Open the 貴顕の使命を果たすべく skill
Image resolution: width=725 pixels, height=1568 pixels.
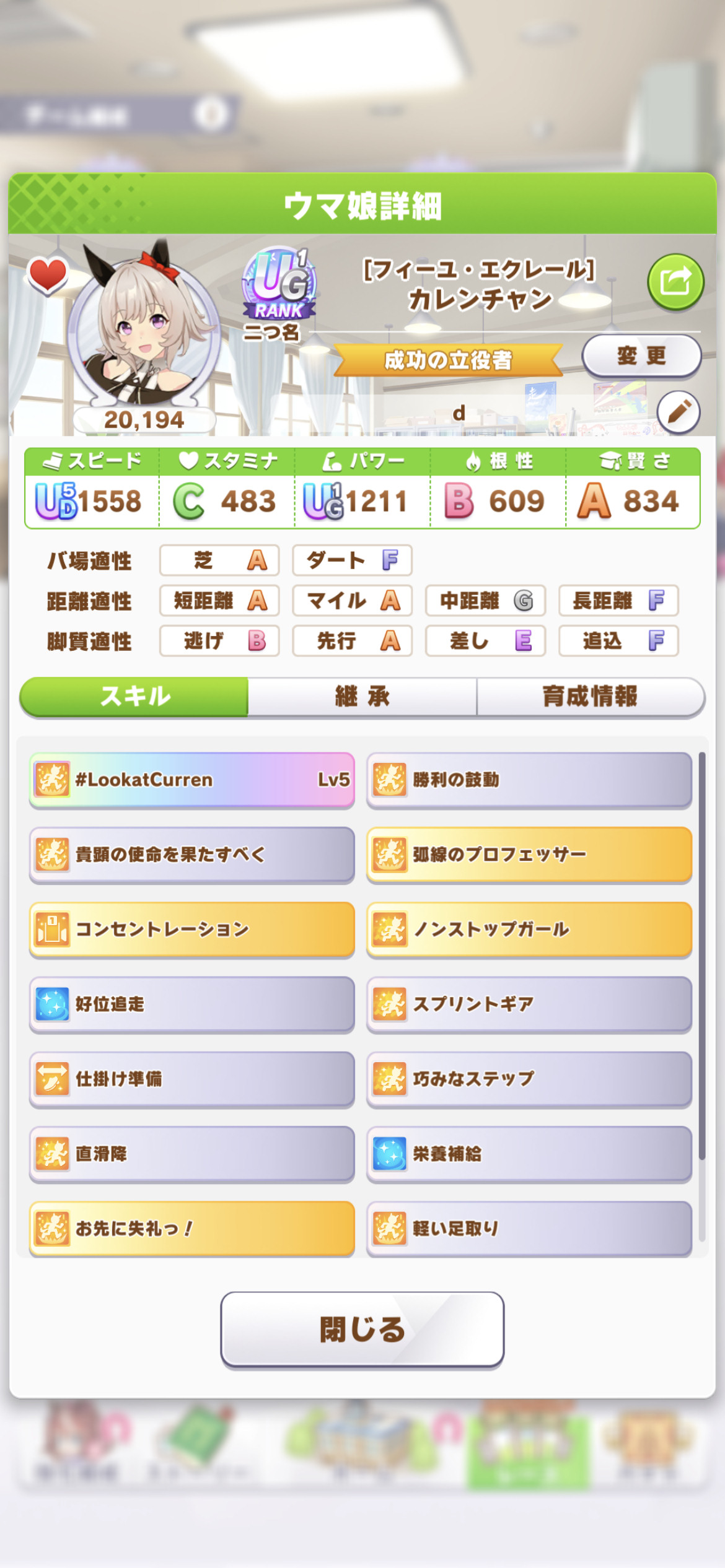pyautogui.click(x=192, y=855)
